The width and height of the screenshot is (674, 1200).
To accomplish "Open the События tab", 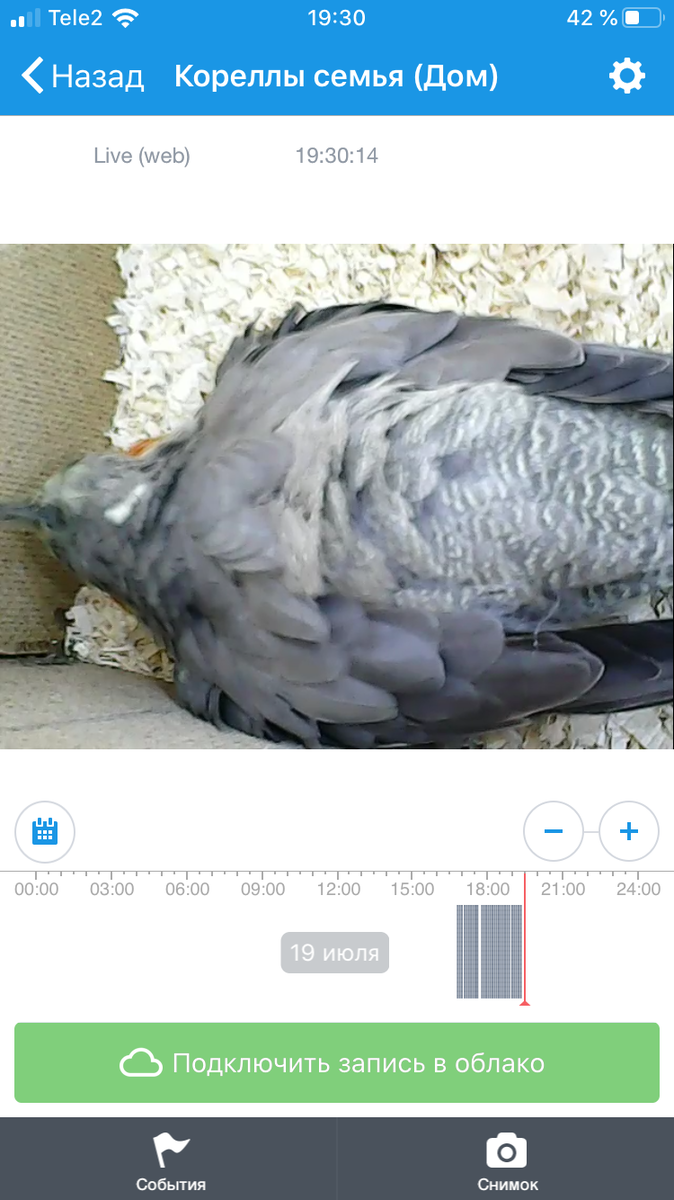I will tap(170, 1160).
